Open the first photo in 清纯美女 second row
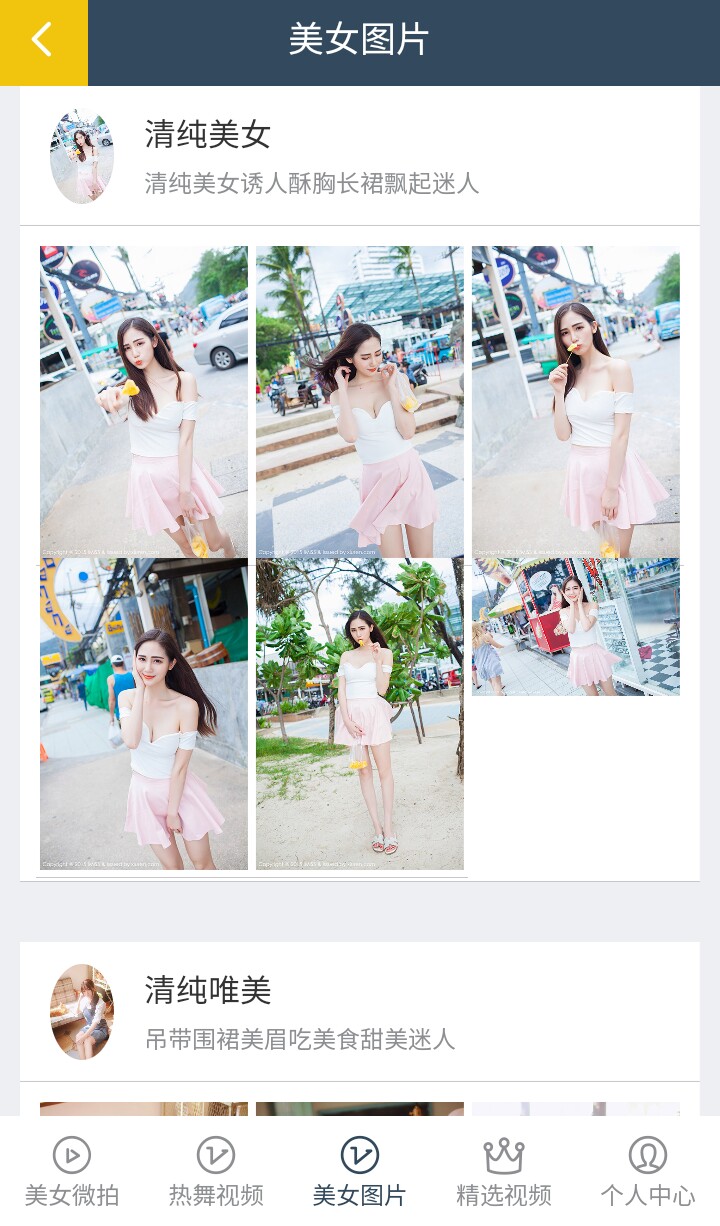The width and height of the screenshot is (720, 1226). [x=144, y=714]
